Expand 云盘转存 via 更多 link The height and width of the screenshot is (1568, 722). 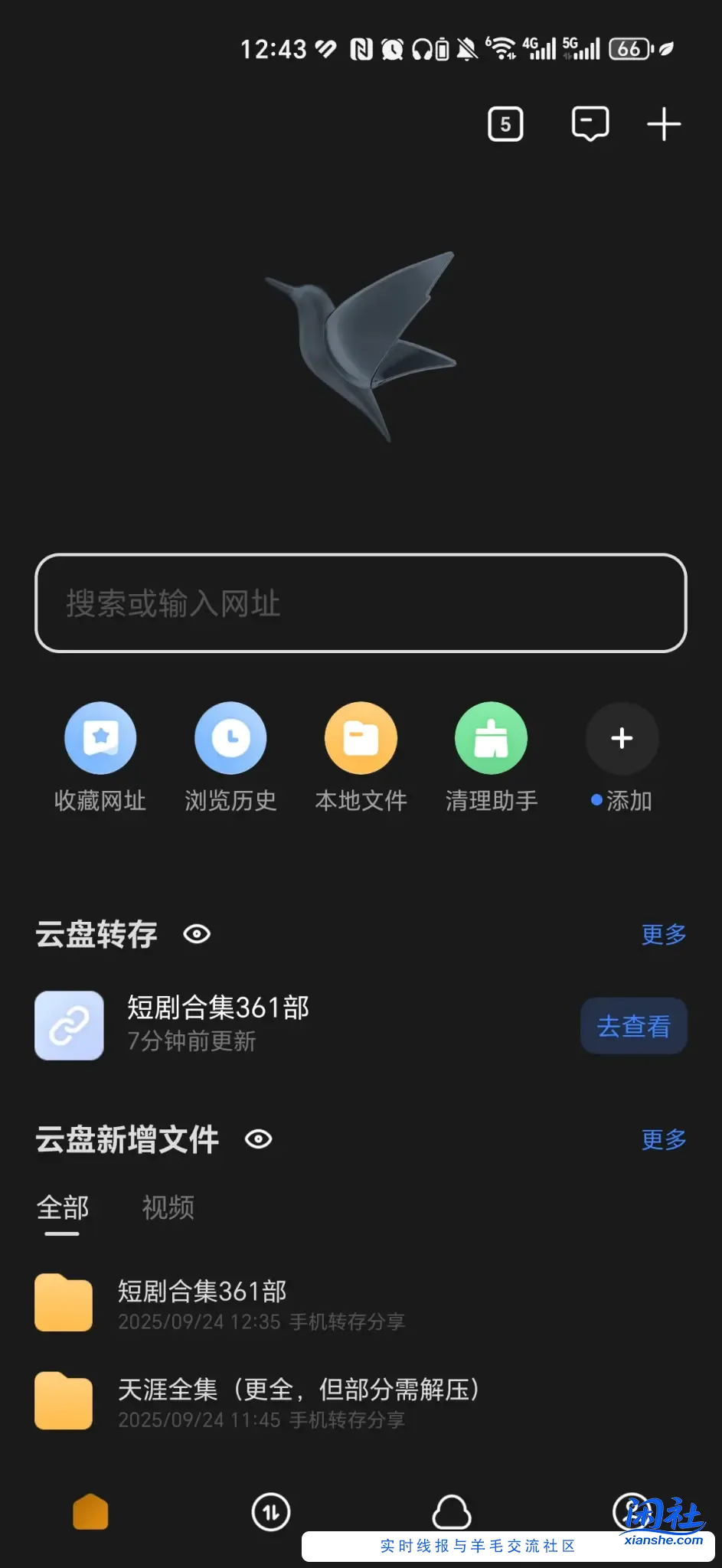coord(662,934)
